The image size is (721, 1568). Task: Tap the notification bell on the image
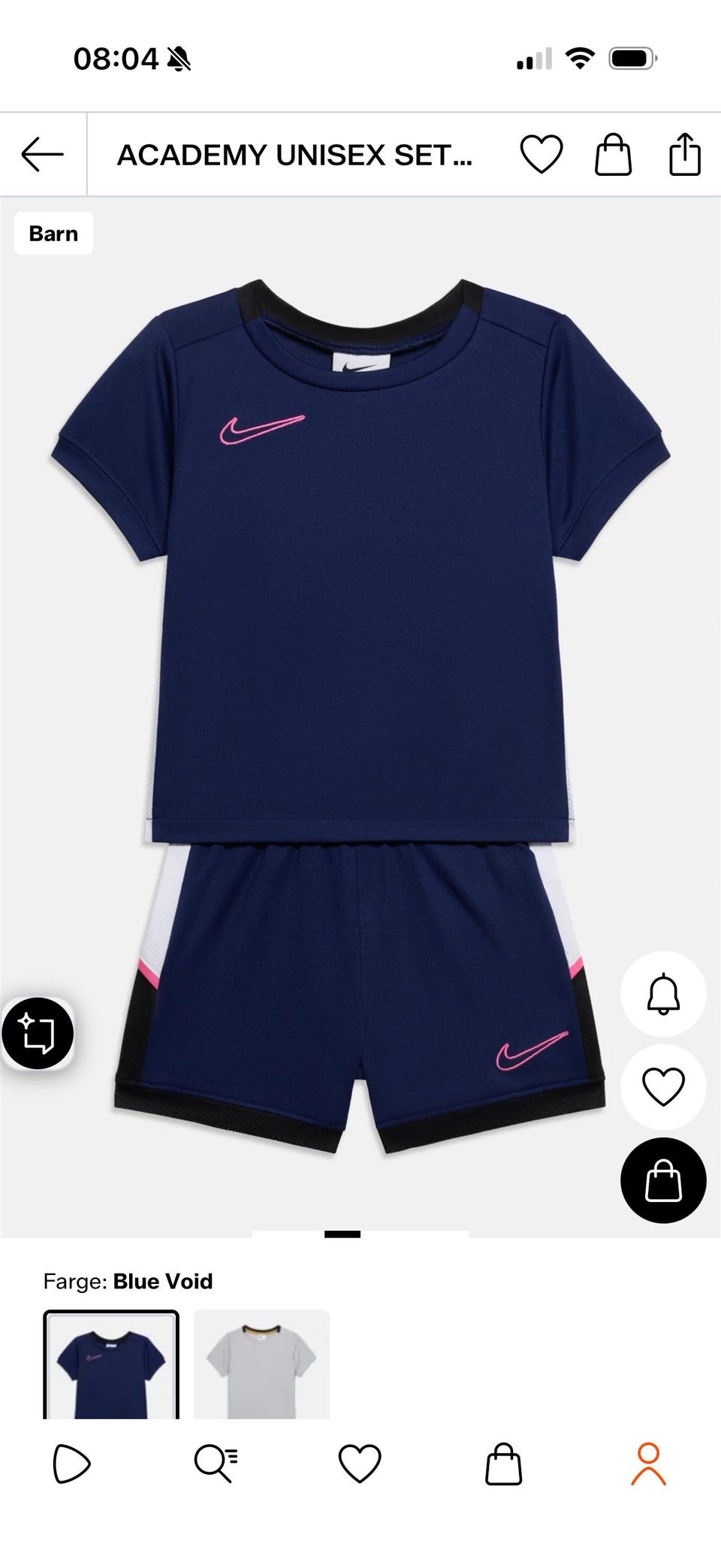[x=663, y=994]
